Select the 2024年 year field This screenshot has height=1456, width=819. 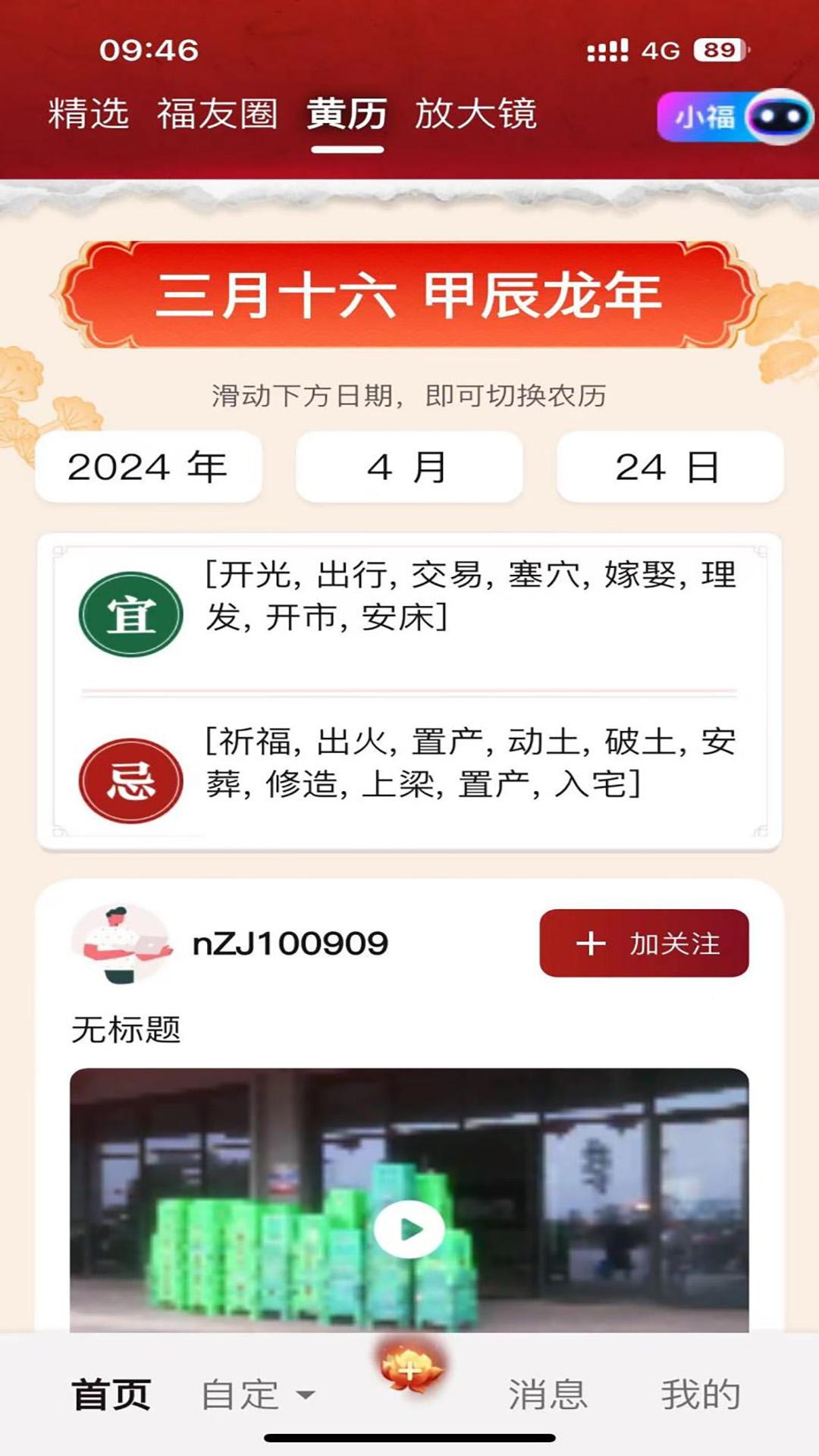[149, 467]
